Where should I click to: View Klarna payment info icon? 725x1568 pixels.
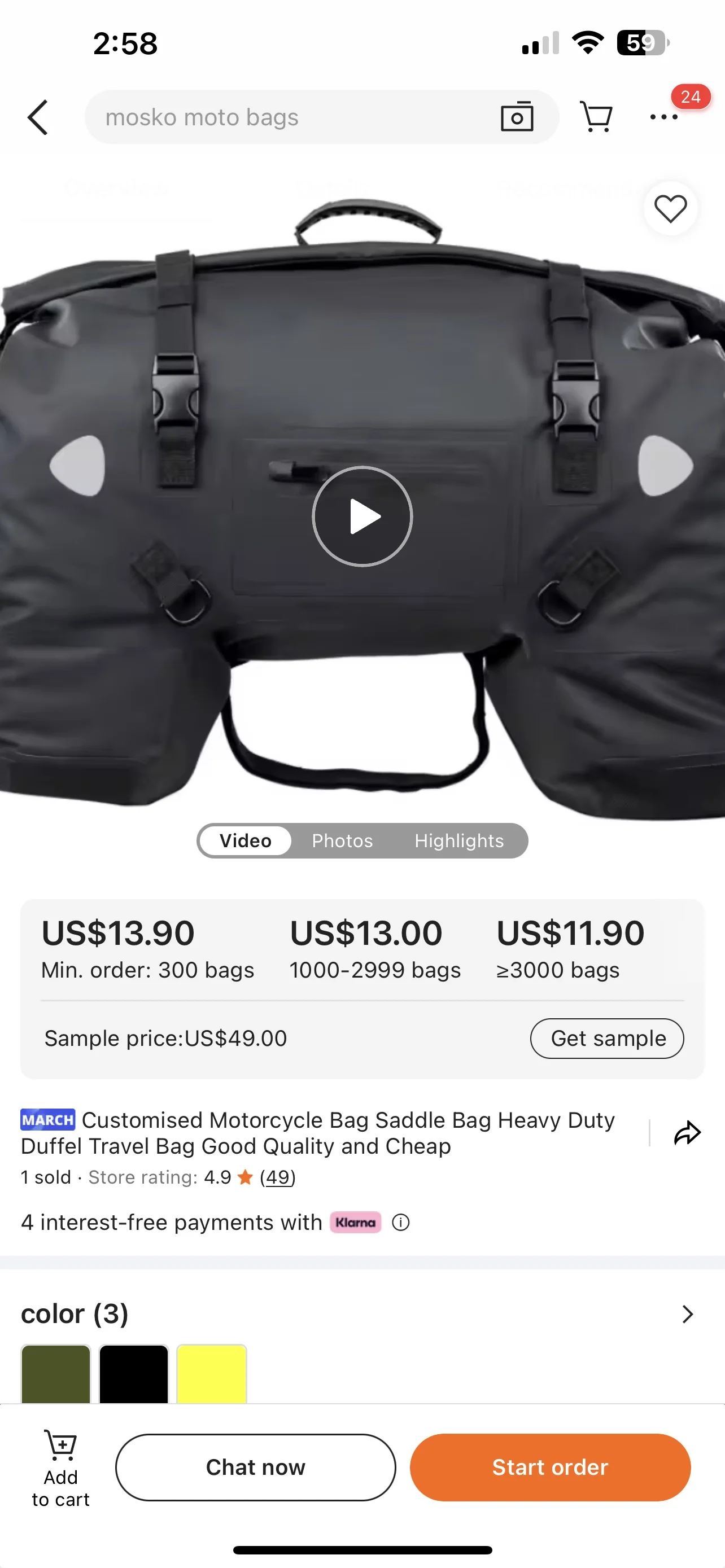tap(400, 1222)
